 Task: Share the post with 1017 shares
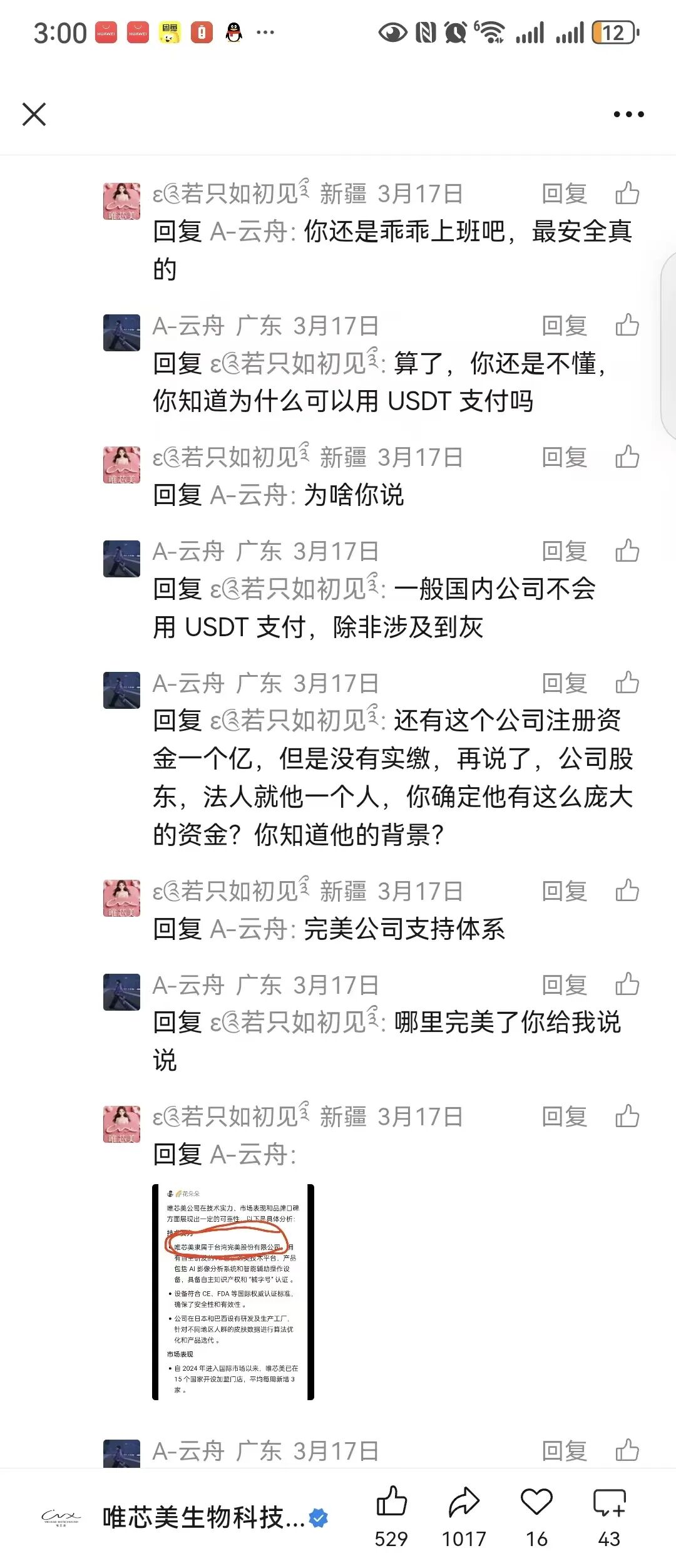[x=464, y=1503]
